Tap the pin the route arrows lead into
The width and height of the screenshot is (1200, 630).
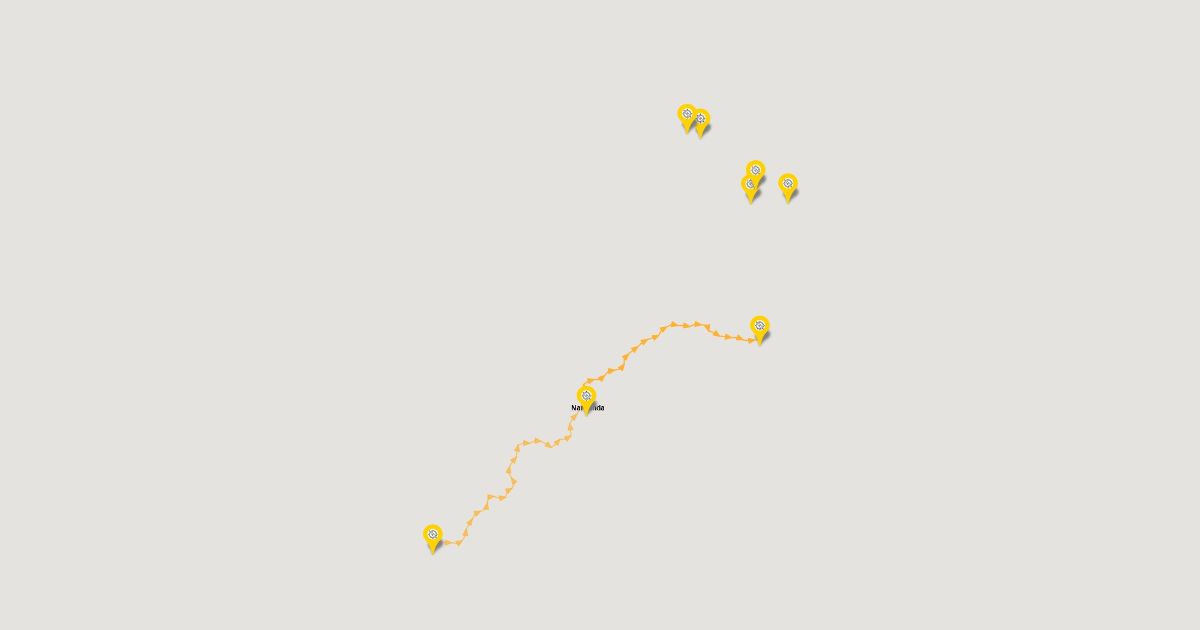[759, 327]
